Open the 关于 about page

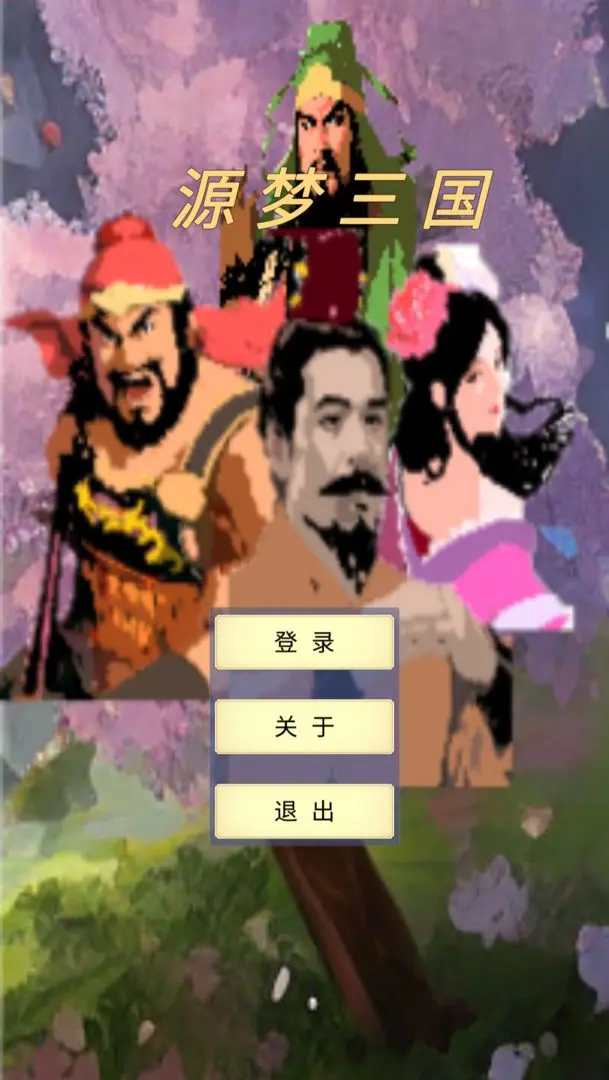coord(304,727)
